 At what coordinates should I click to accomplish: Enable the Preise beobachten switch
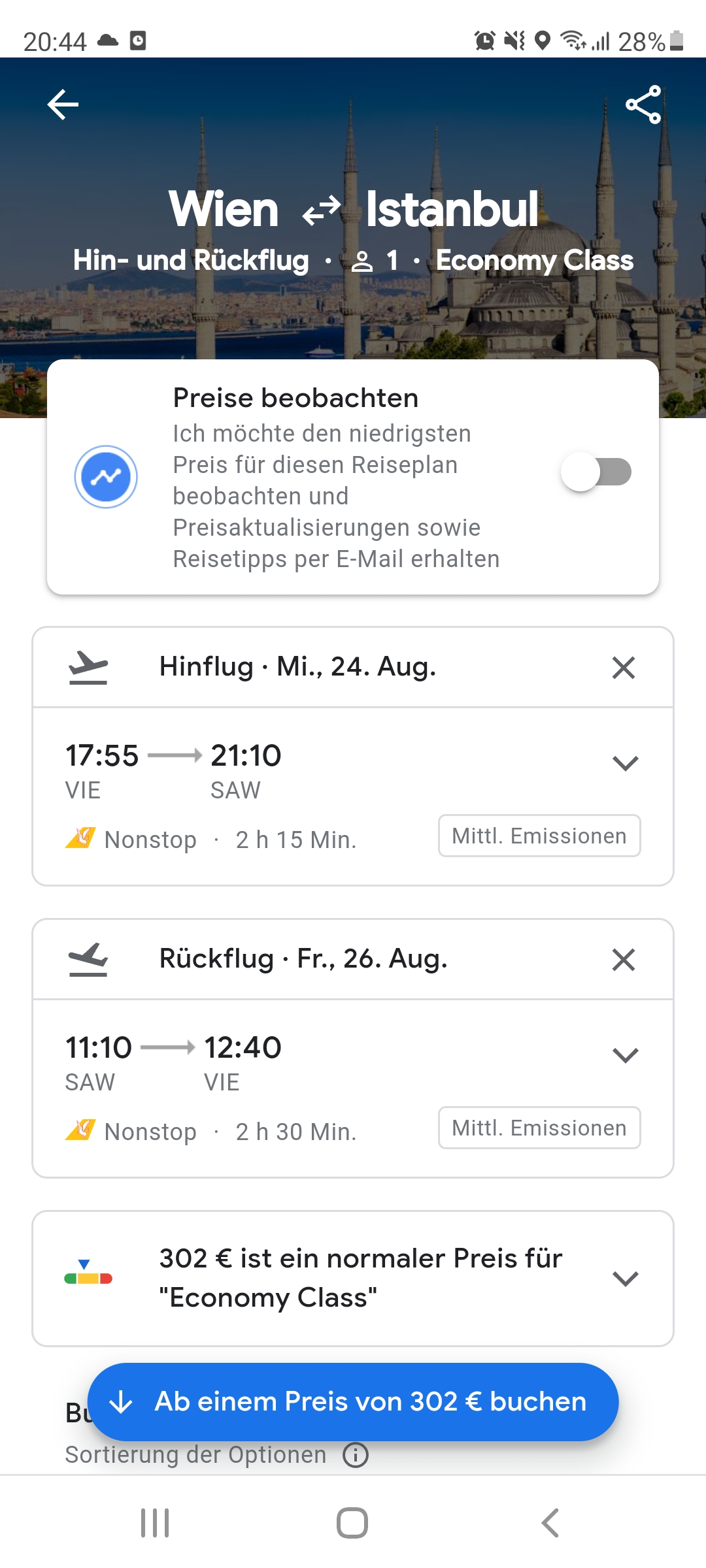pyautogui.click(x=596, y=472)
